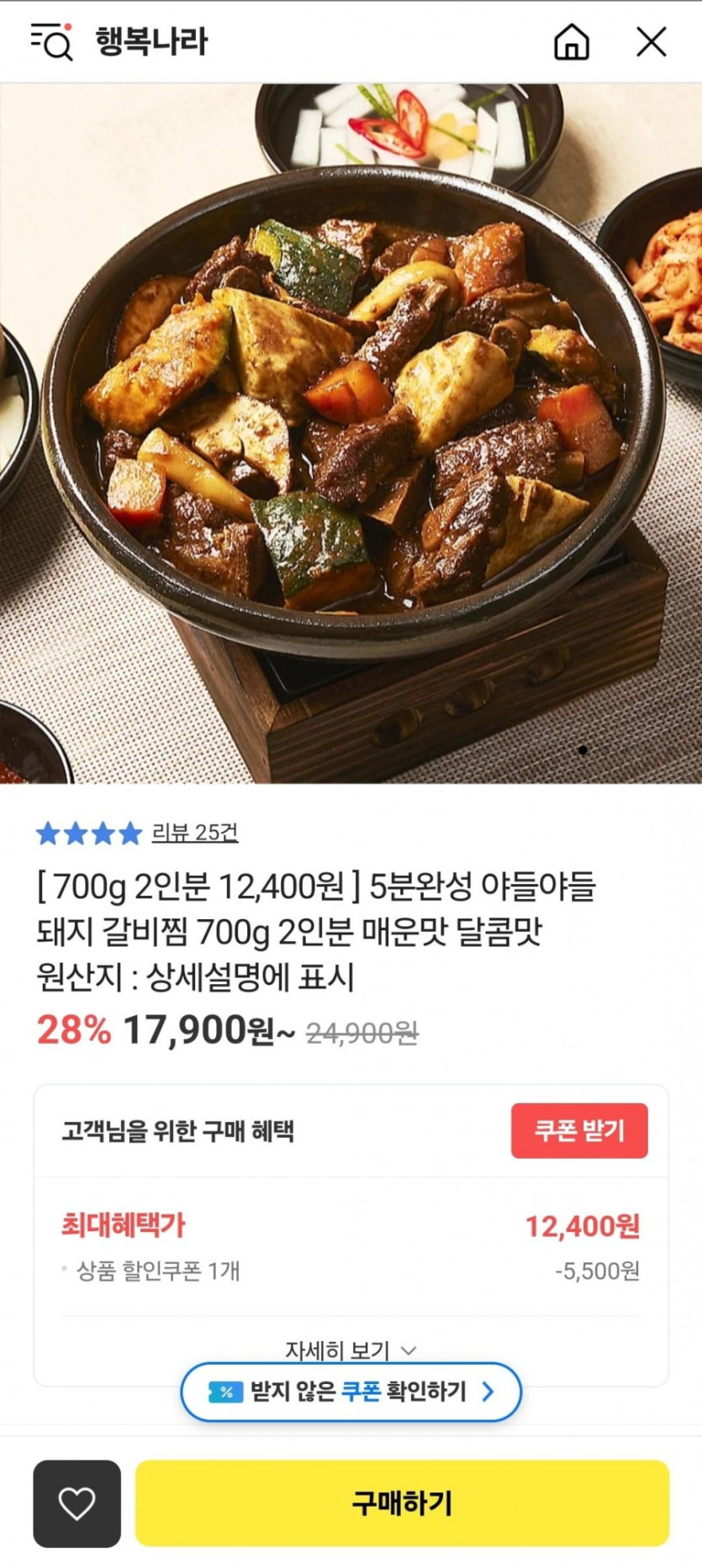Expand 자세히 보기 benefit details
The height and width of the screenshot is (1568, 702).
(x=350, y=1349)
